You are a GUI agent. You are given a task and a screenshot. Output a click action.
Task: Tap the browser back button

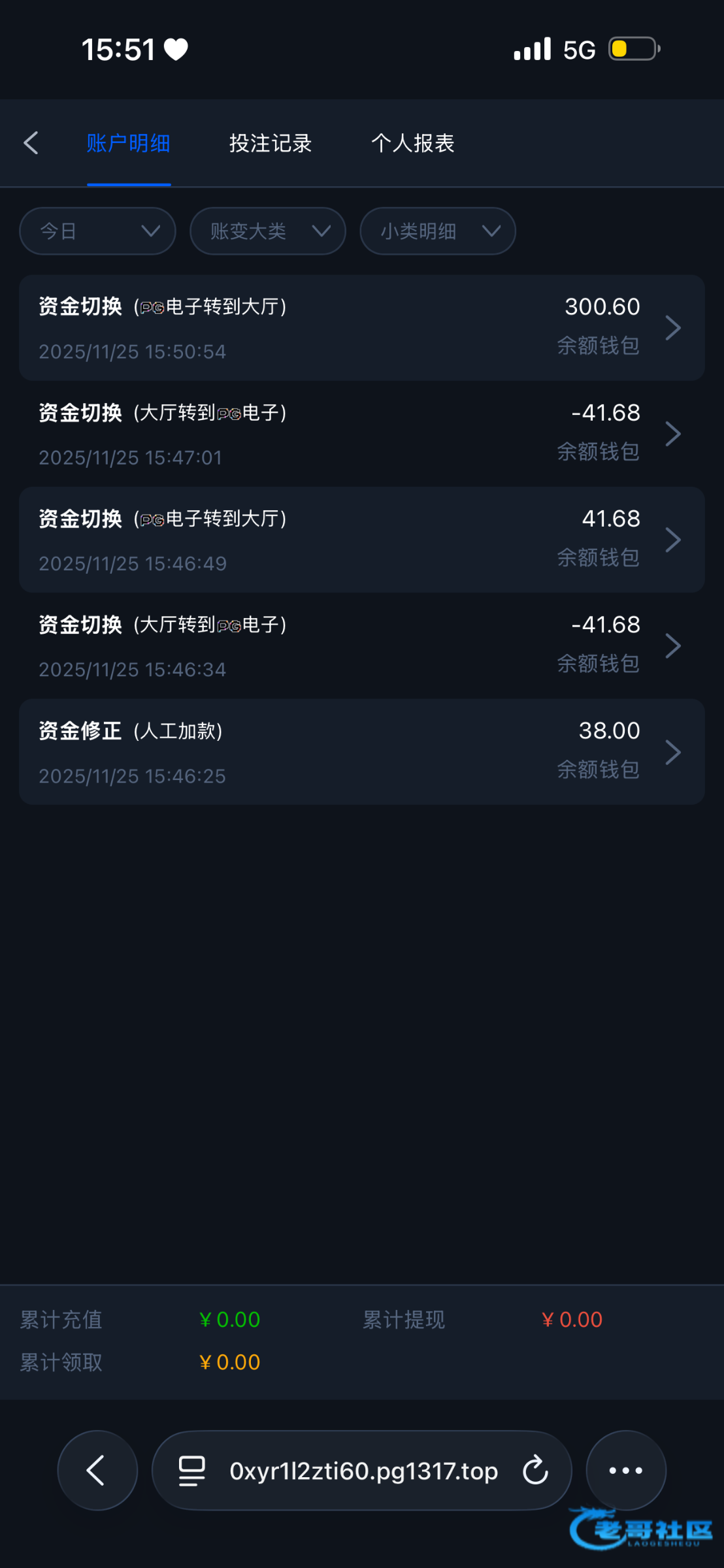[x=97, y=1471]
